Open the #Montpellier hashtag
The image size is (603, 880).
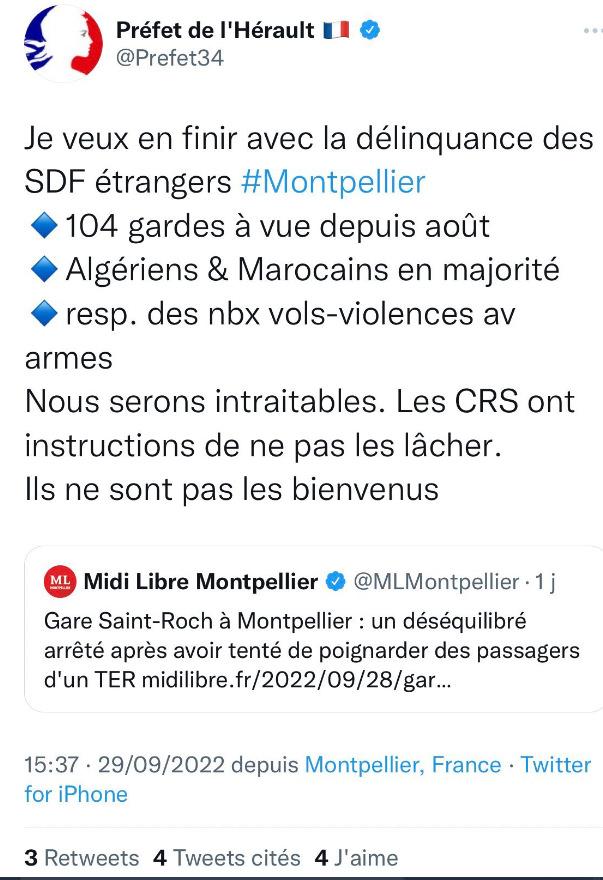click(333, 182)
